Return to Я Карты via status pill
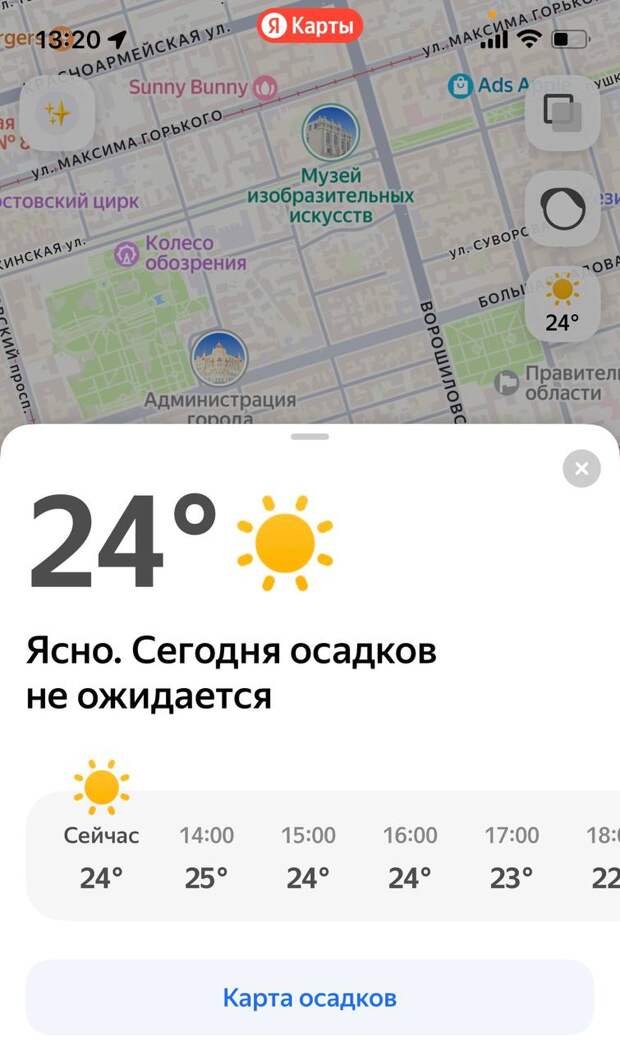The height and width of the screenshot is (1051, 620). coord(310,26)
